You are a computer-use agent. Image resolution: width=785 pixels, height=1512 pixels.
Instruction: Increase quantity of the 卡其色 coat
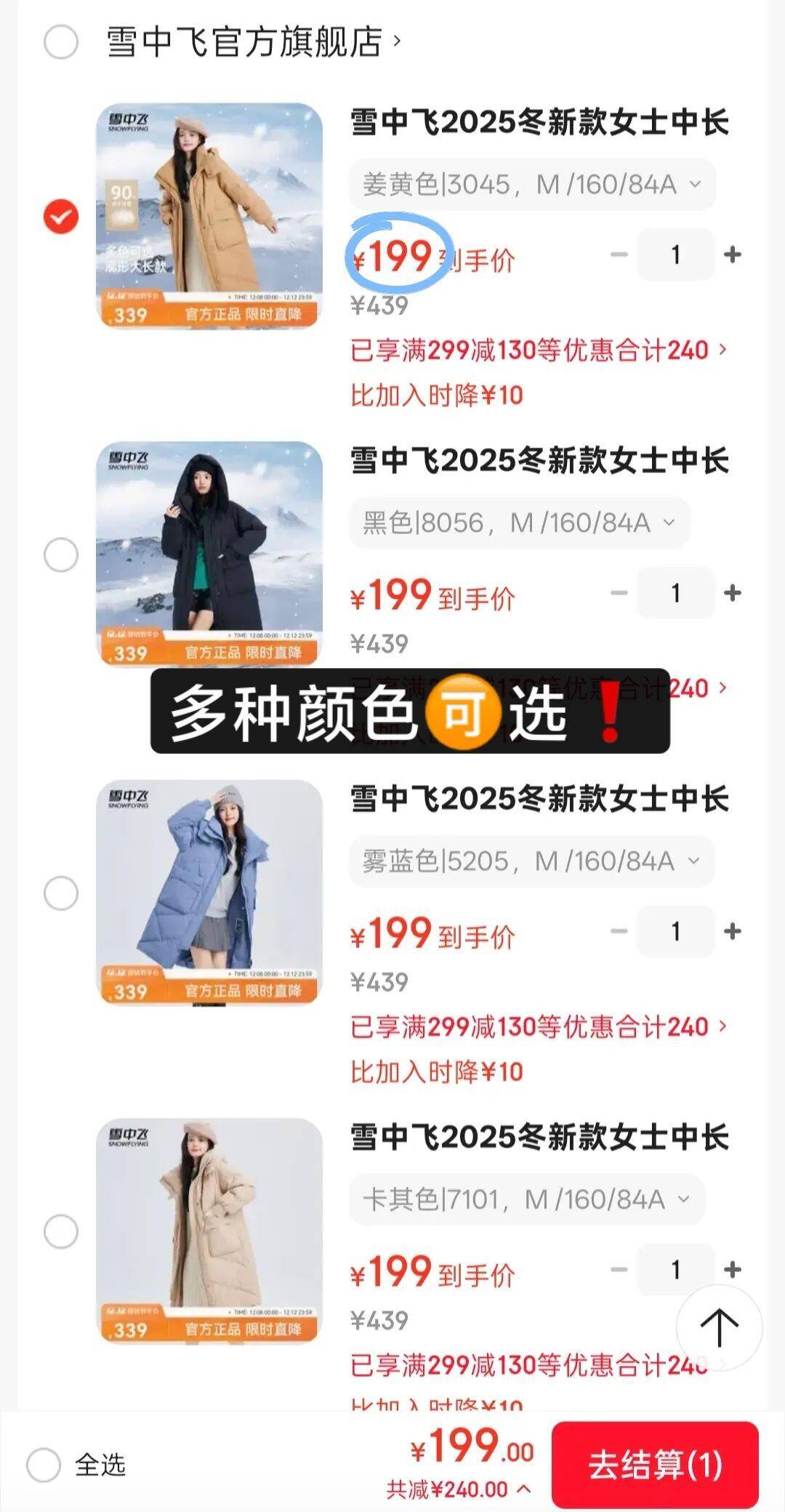click(733, 1270)
